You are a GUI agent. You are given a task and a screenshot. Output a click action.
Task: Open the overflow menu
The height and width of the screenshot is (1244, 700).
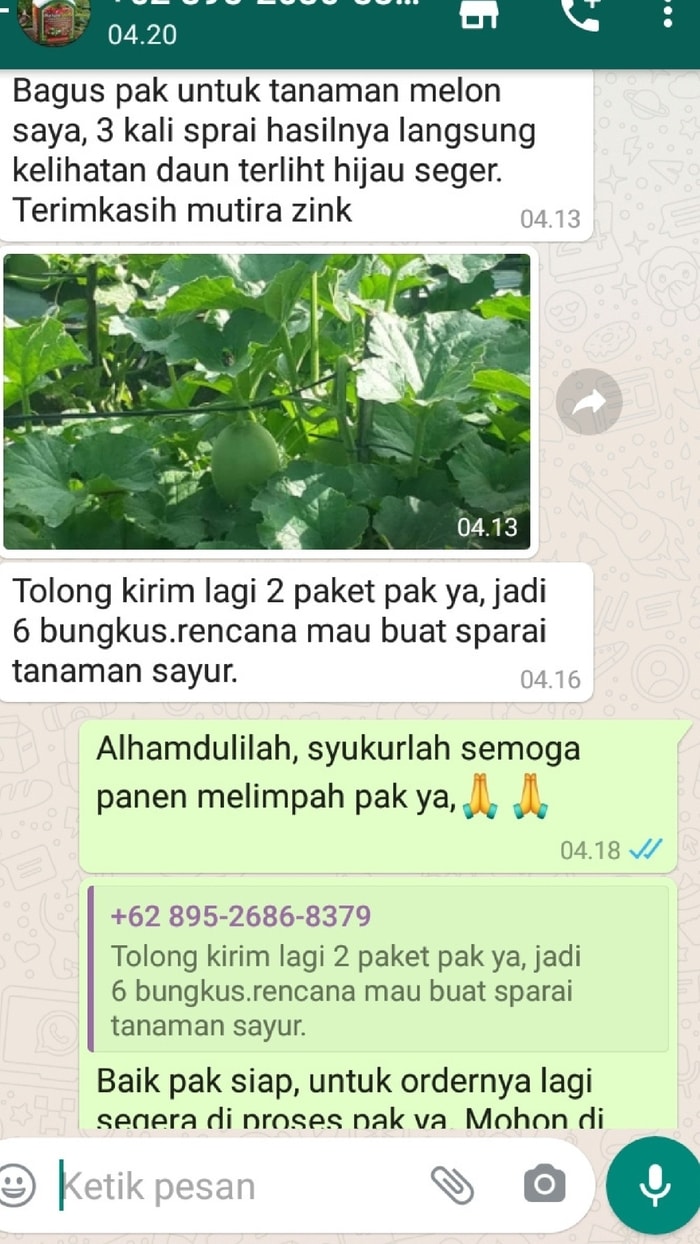(x=668, y=14)
